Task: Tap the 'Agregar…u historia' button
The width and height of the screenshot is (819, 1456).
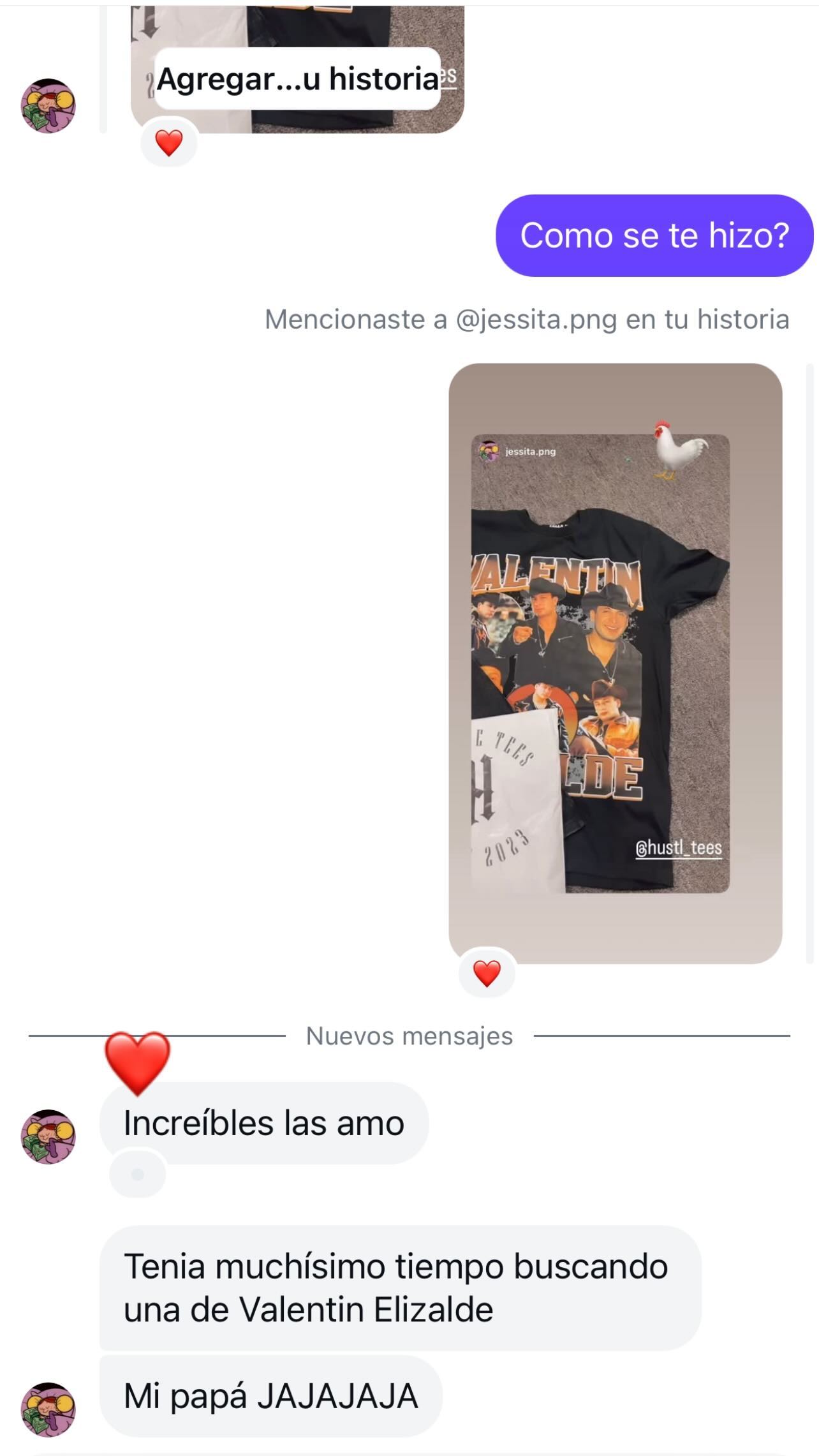Action: (298, 79)
